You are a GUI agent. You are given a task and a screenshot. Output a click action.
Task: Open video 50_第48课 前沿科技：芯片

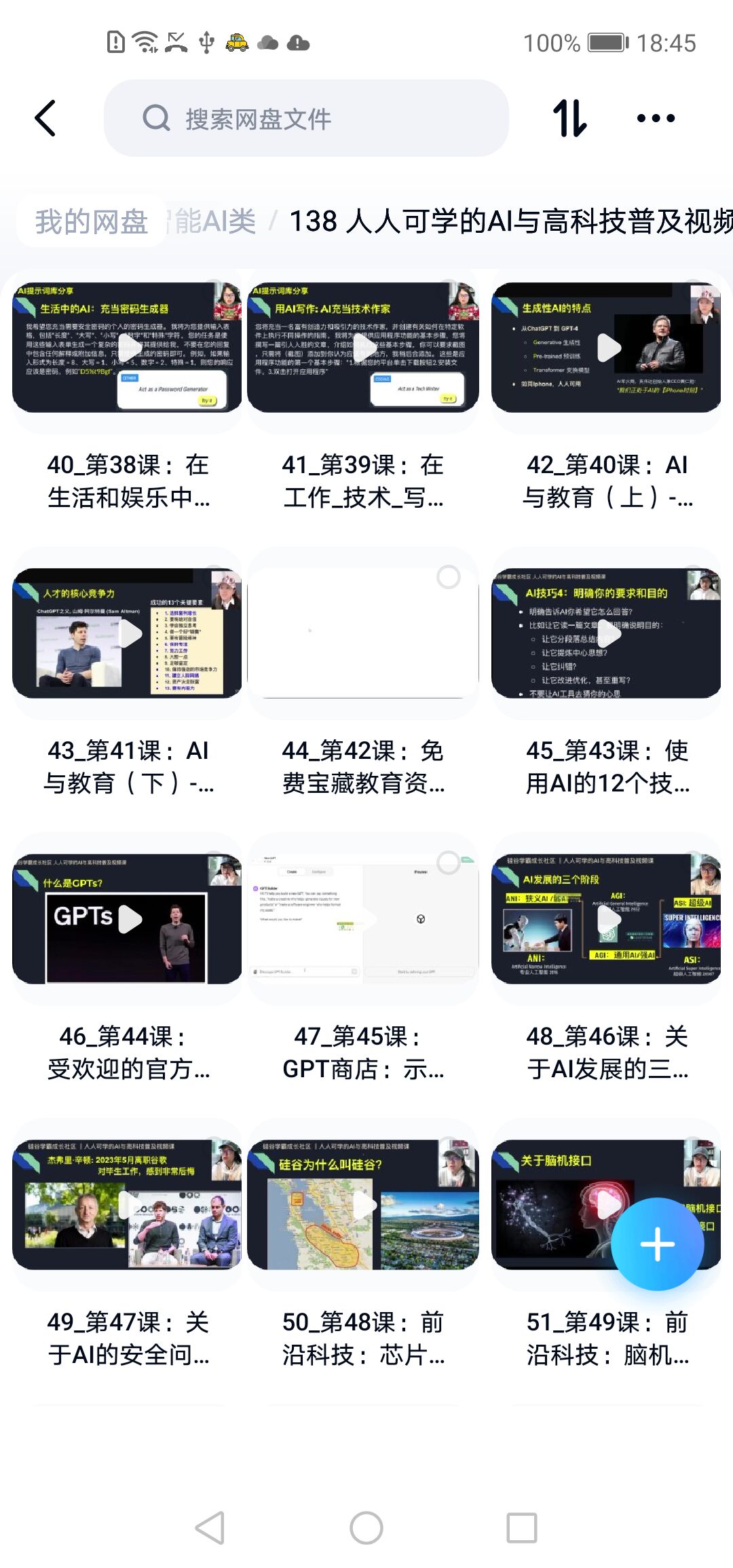(x=363, y=1205)
